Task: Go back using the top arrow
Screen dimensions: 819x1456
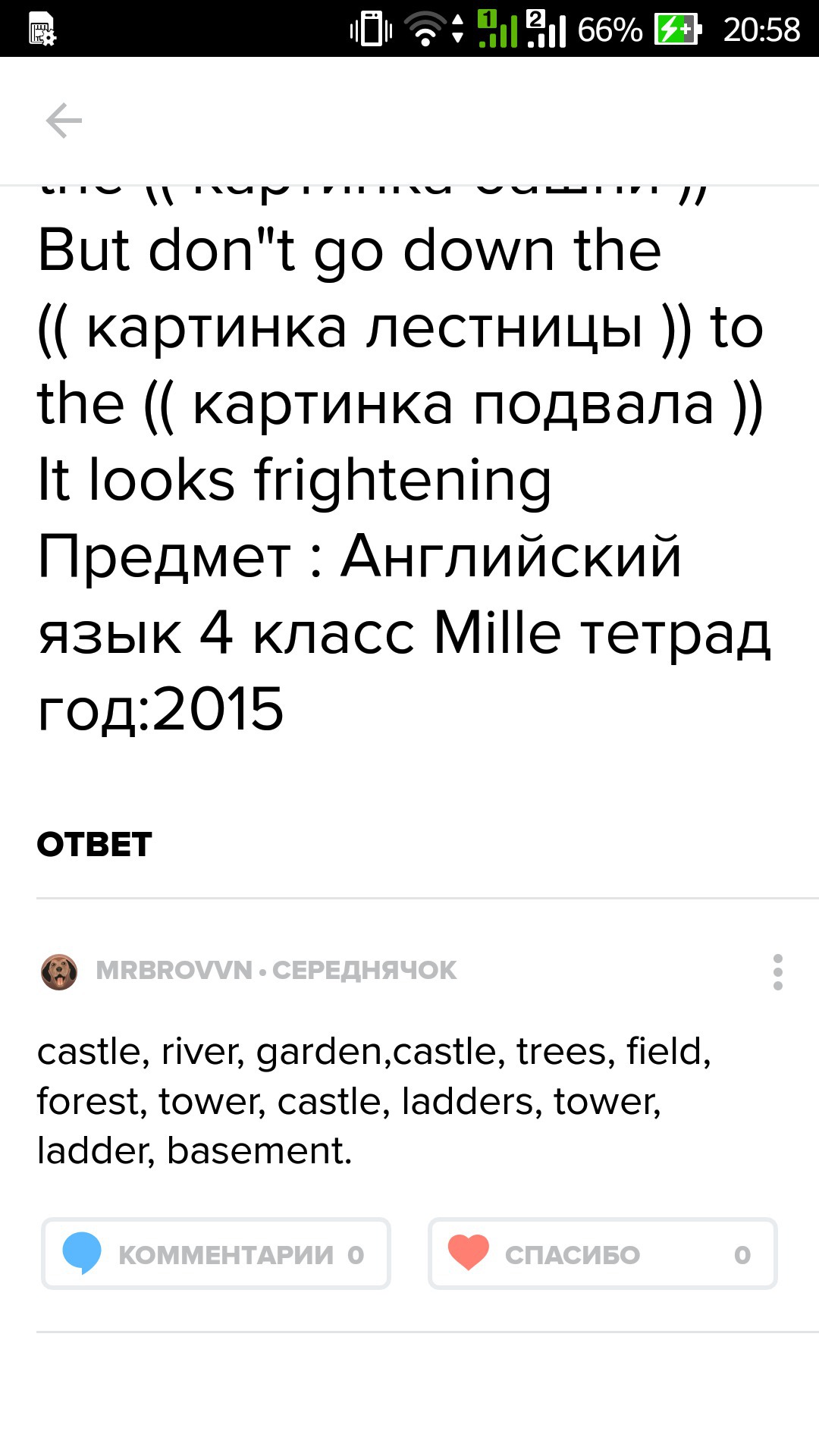Action: [x=64, y=121]
